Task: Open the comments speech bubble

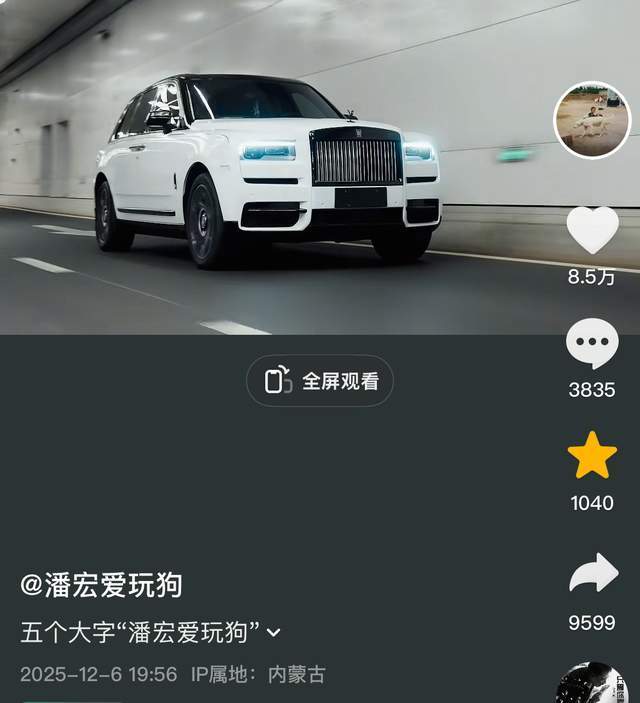Action: click(x=592, y=344)
